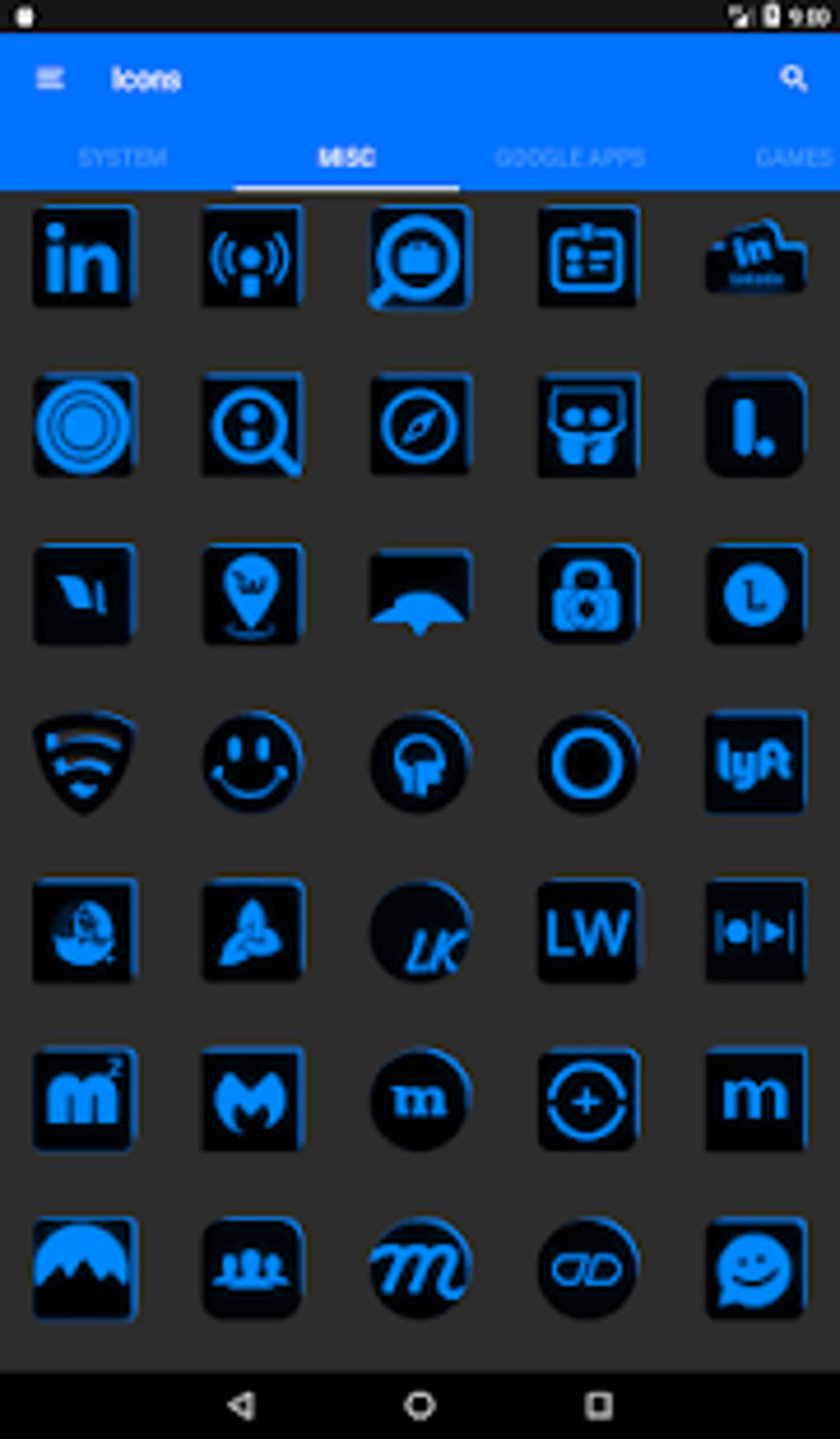The height and width of the screenshot is (1439, 840).
Task: Tap the mountain landscape icon
Action: pyautogui.click(x=82, y=1268)
